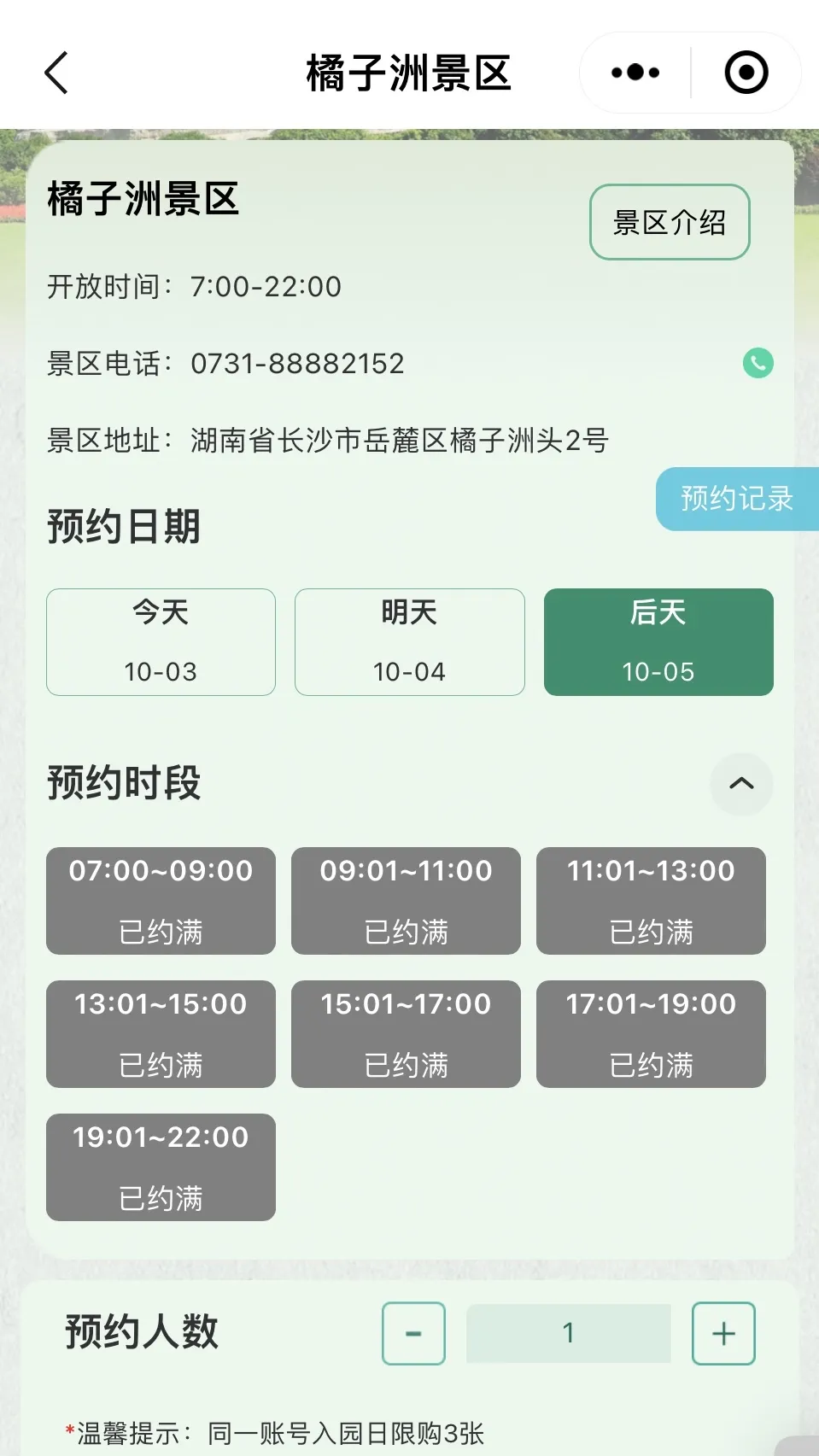Select 明天 10-04 as reservation date
Viewport: 819px width, 1456px height.
click(x=409, y=642)
